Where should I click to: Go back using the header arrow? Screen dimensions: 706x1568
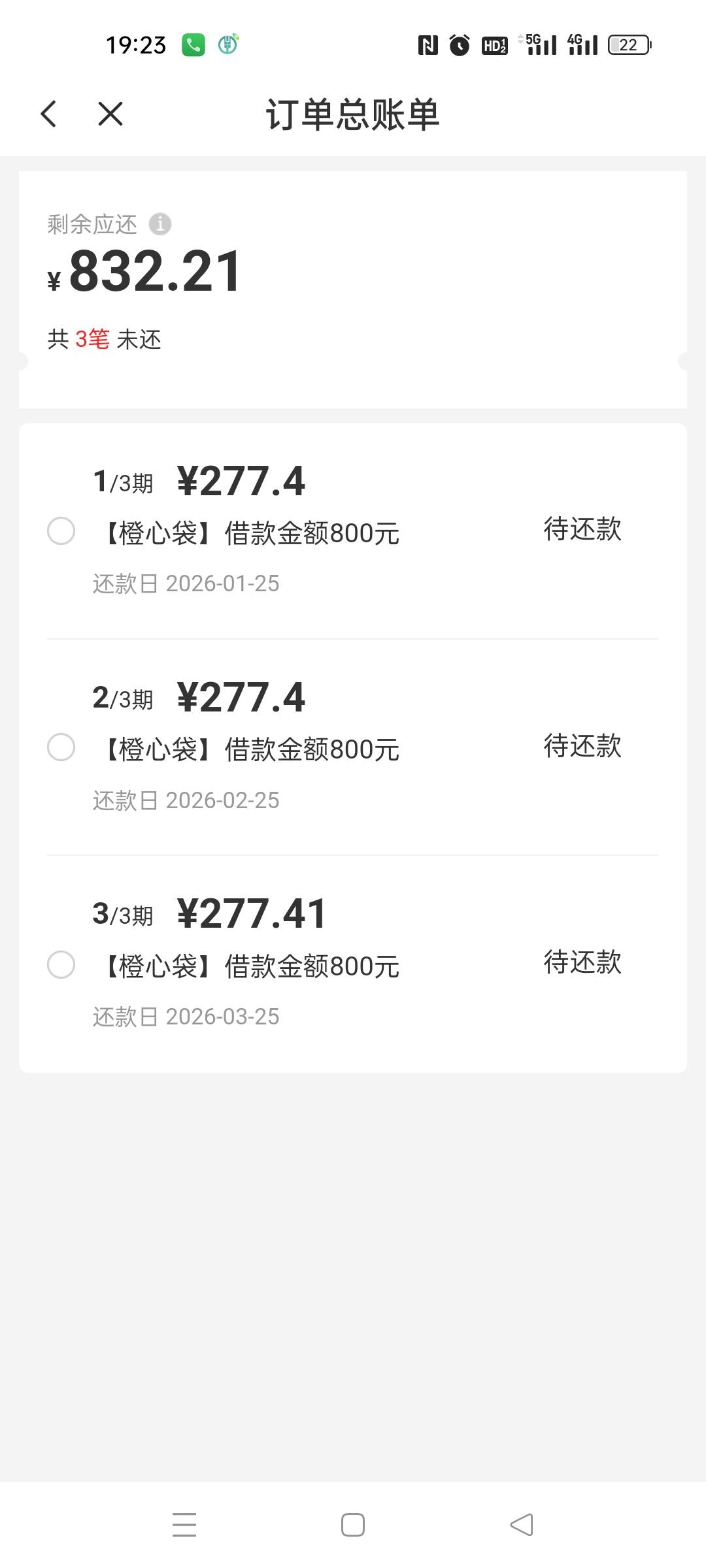point(49,114)
